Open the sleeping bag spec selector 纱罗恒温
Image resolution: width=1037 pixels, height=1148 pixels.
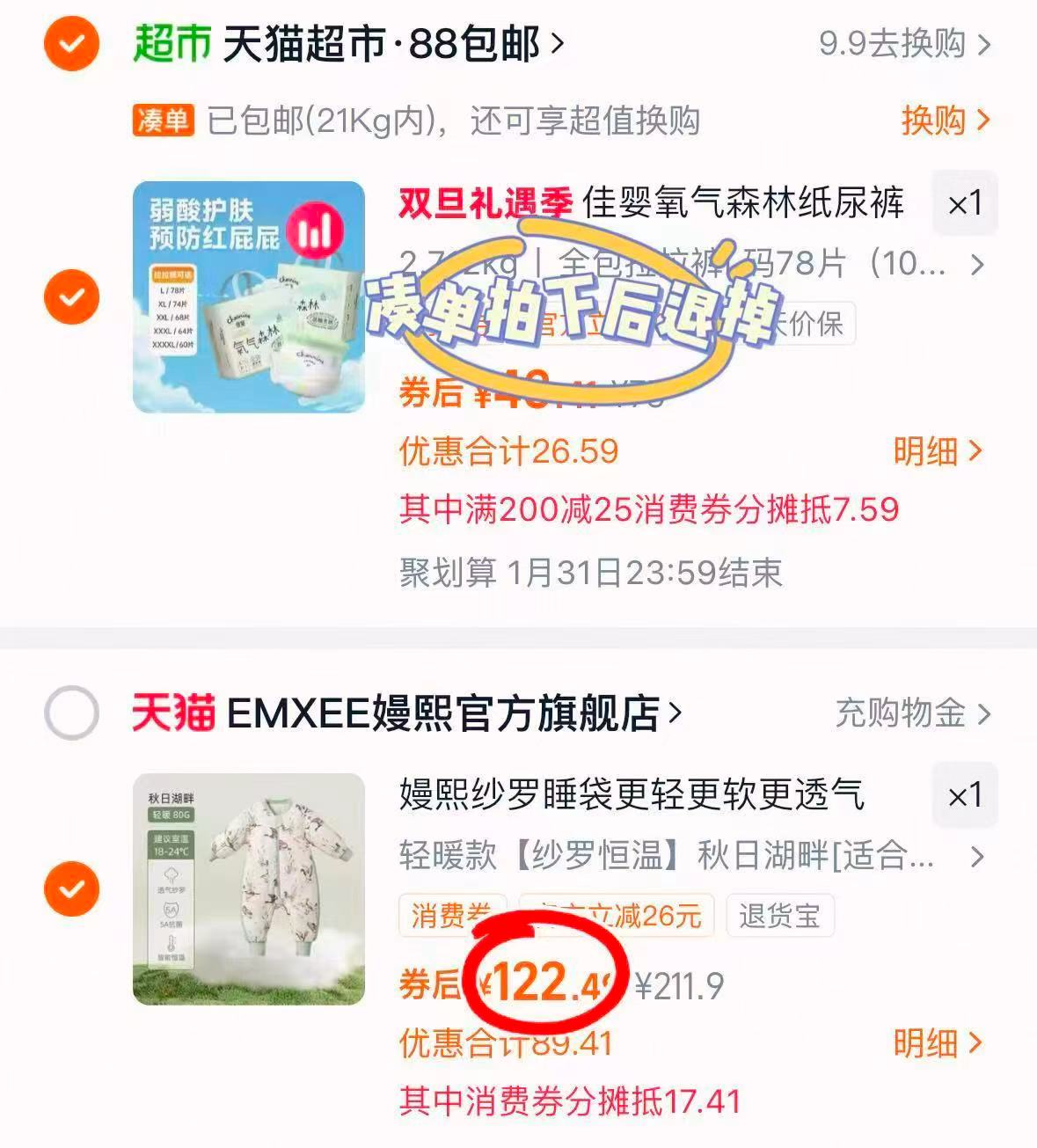point(976,854)
